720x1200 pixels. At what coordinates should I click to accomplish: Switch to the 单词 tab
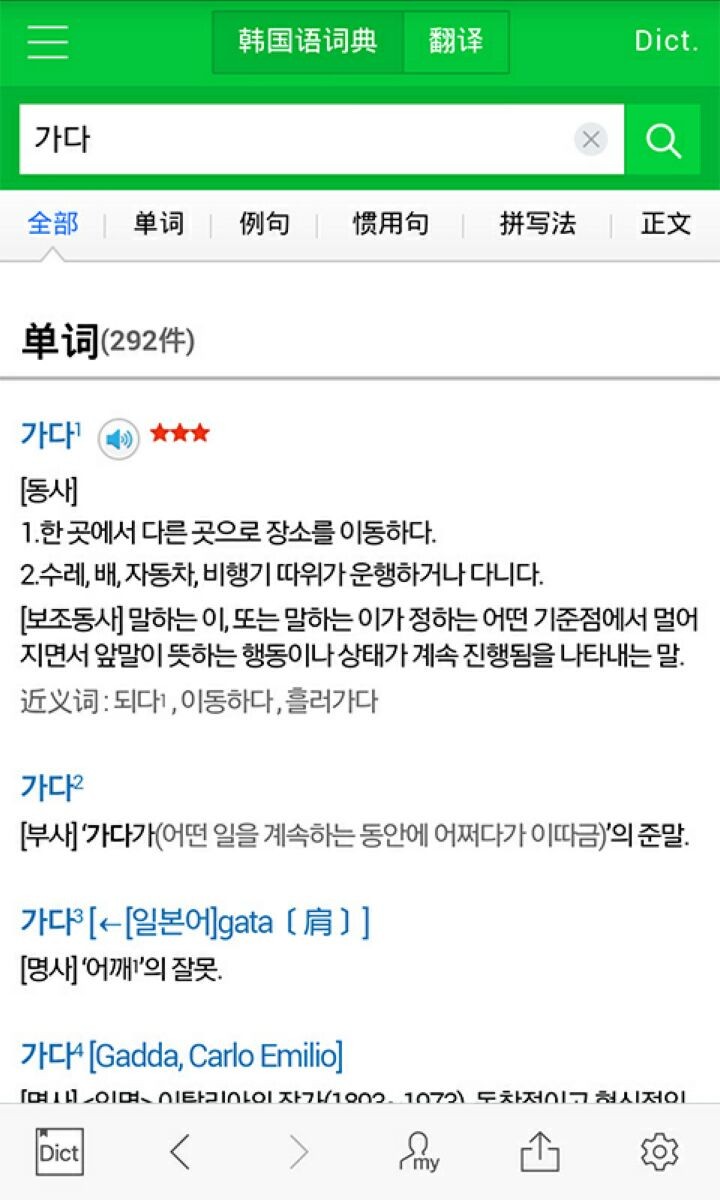[158, 223]
